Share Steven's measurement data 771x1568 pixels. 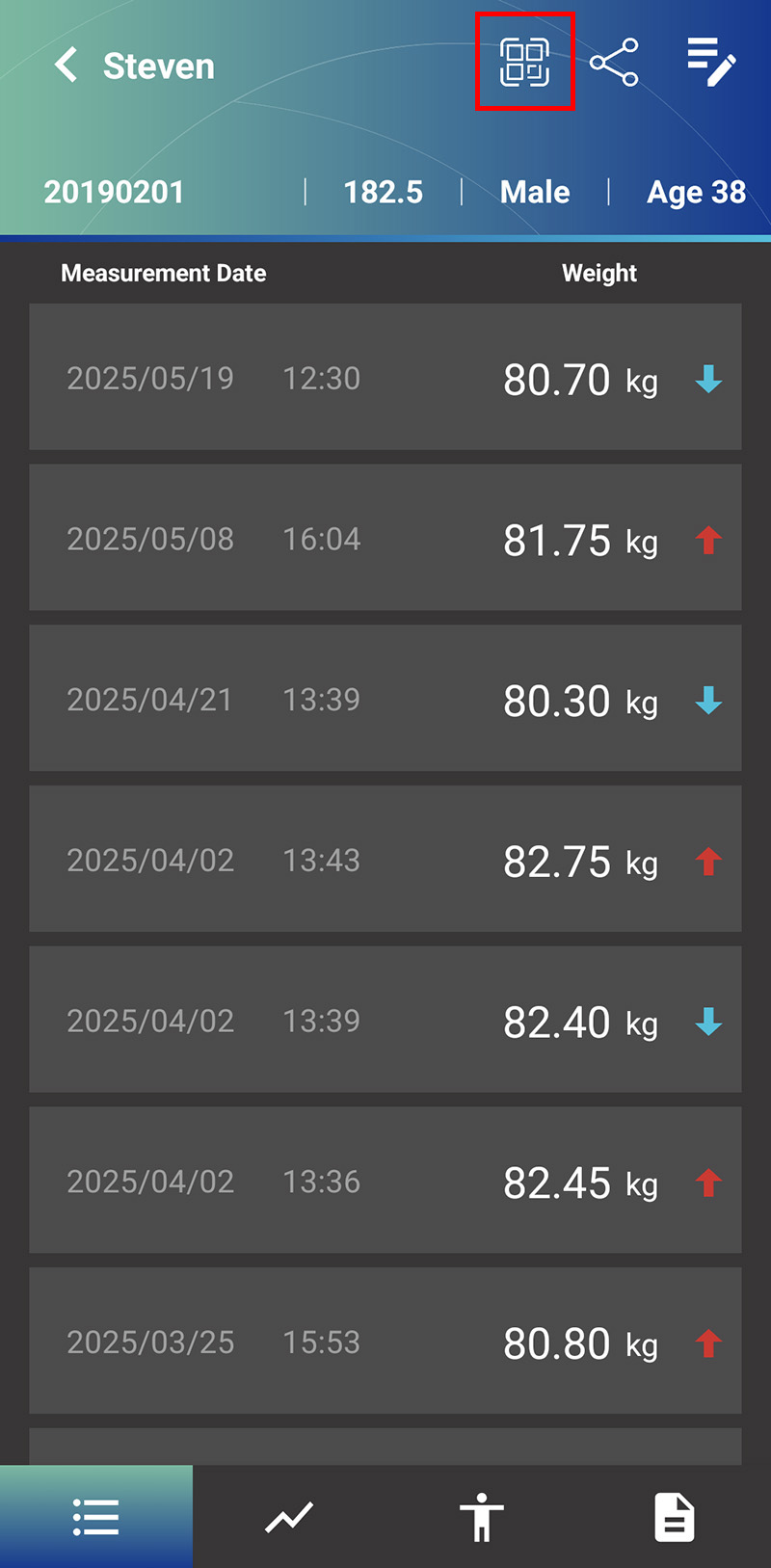pos(615,63)
